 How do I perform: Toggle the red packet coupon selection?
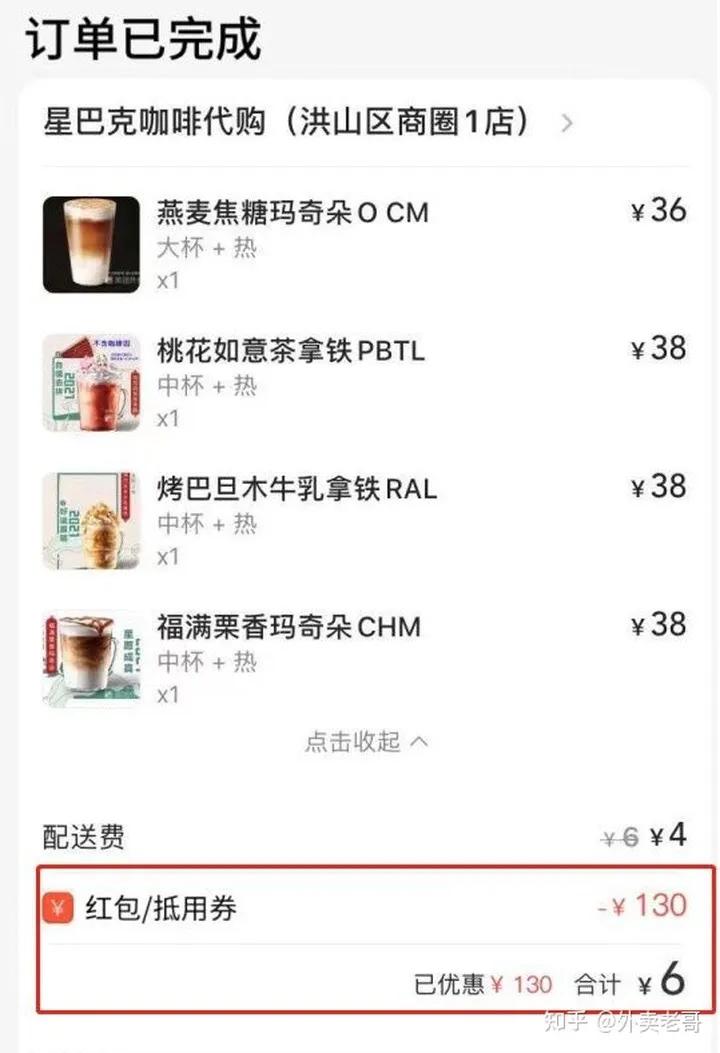(60, 907)
